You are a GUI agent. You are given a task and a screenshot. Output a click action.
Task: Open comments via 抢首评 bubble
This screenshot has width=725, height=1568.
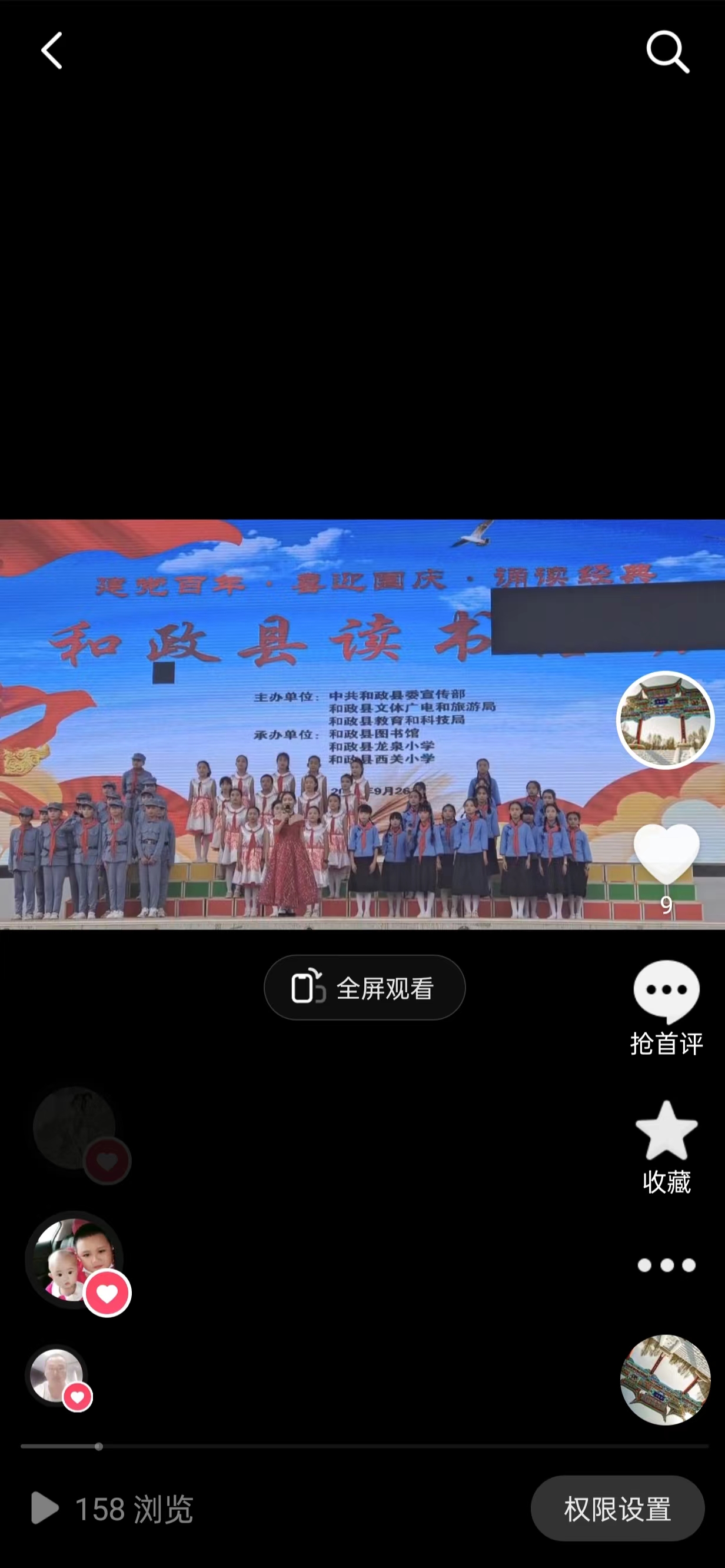pyautogui.click(x=666, y=1005)
